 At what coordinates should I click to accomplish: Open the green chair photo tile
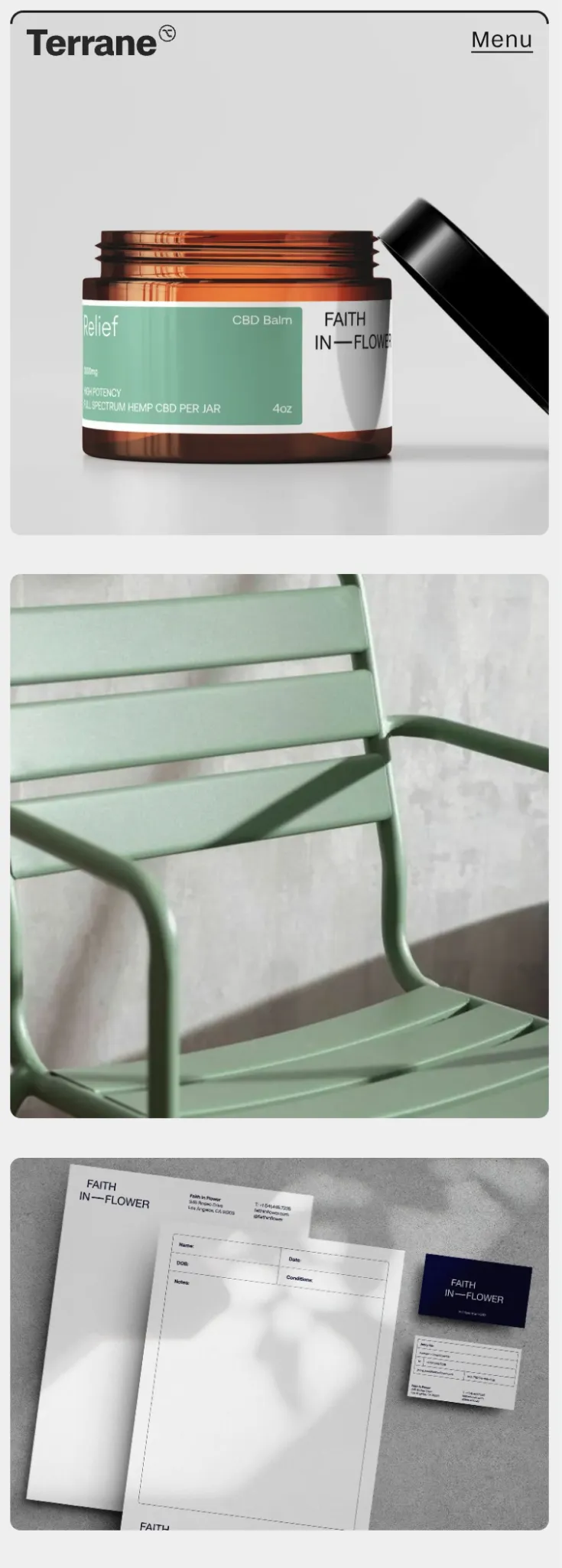tap(279, 846)
